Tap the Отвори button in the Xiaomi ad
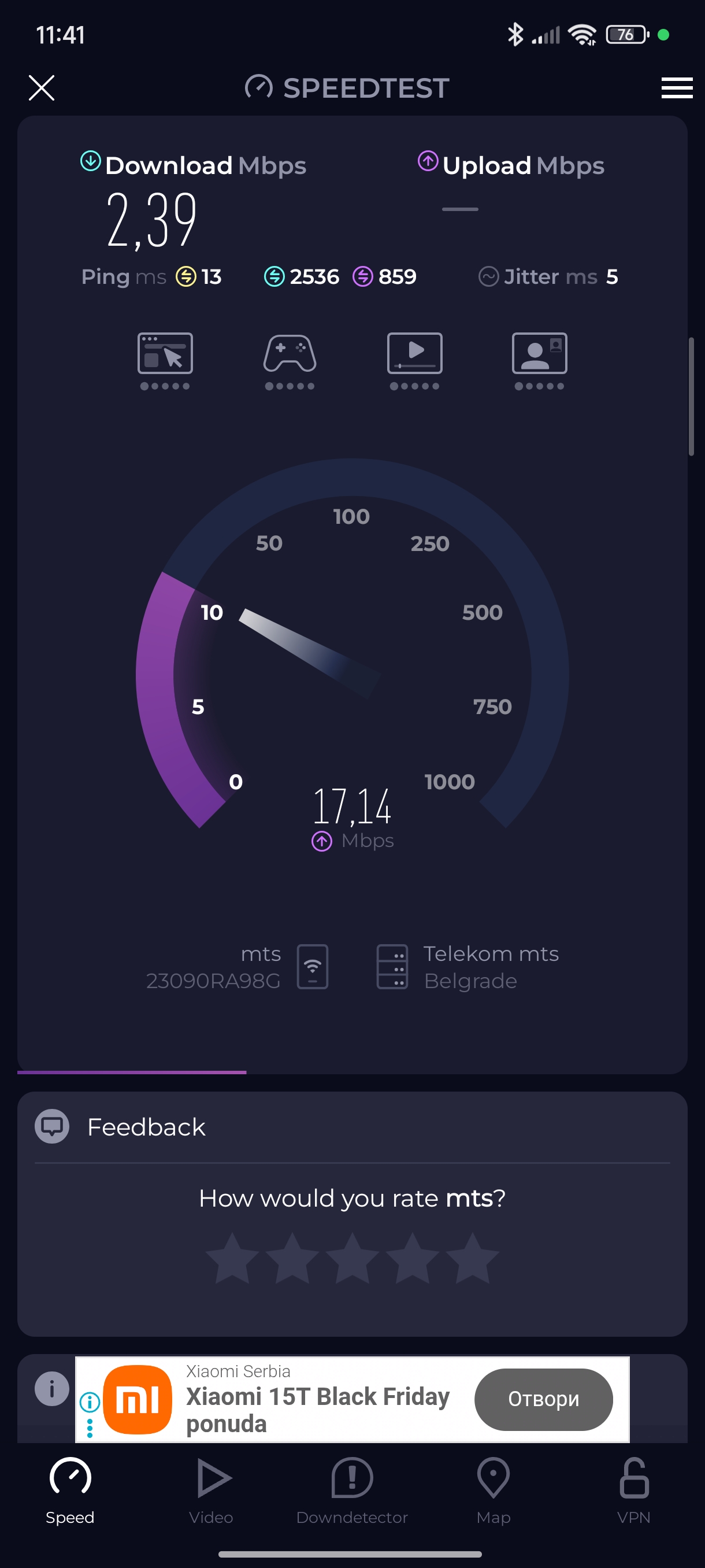The image size is (705, 1568). (x=543, y=1399)
